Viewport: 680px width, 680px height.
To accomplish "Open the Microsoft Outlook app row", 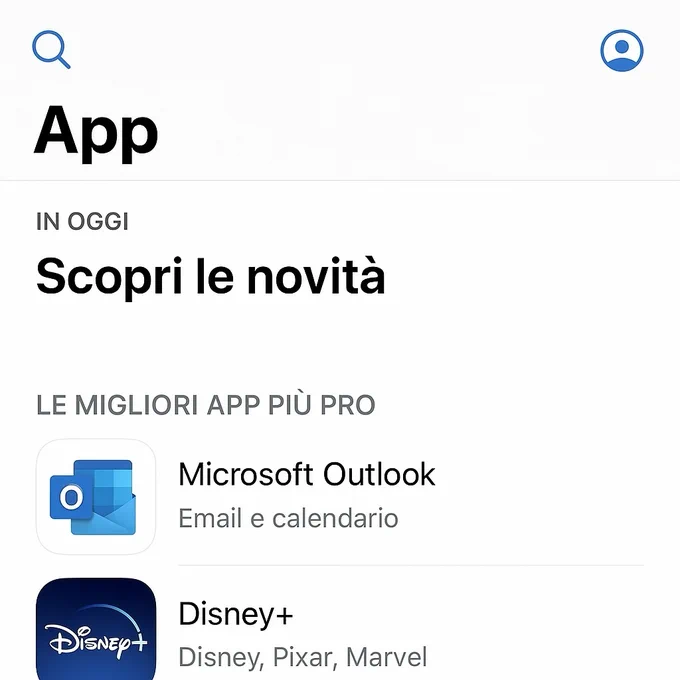I will point(340,497).
